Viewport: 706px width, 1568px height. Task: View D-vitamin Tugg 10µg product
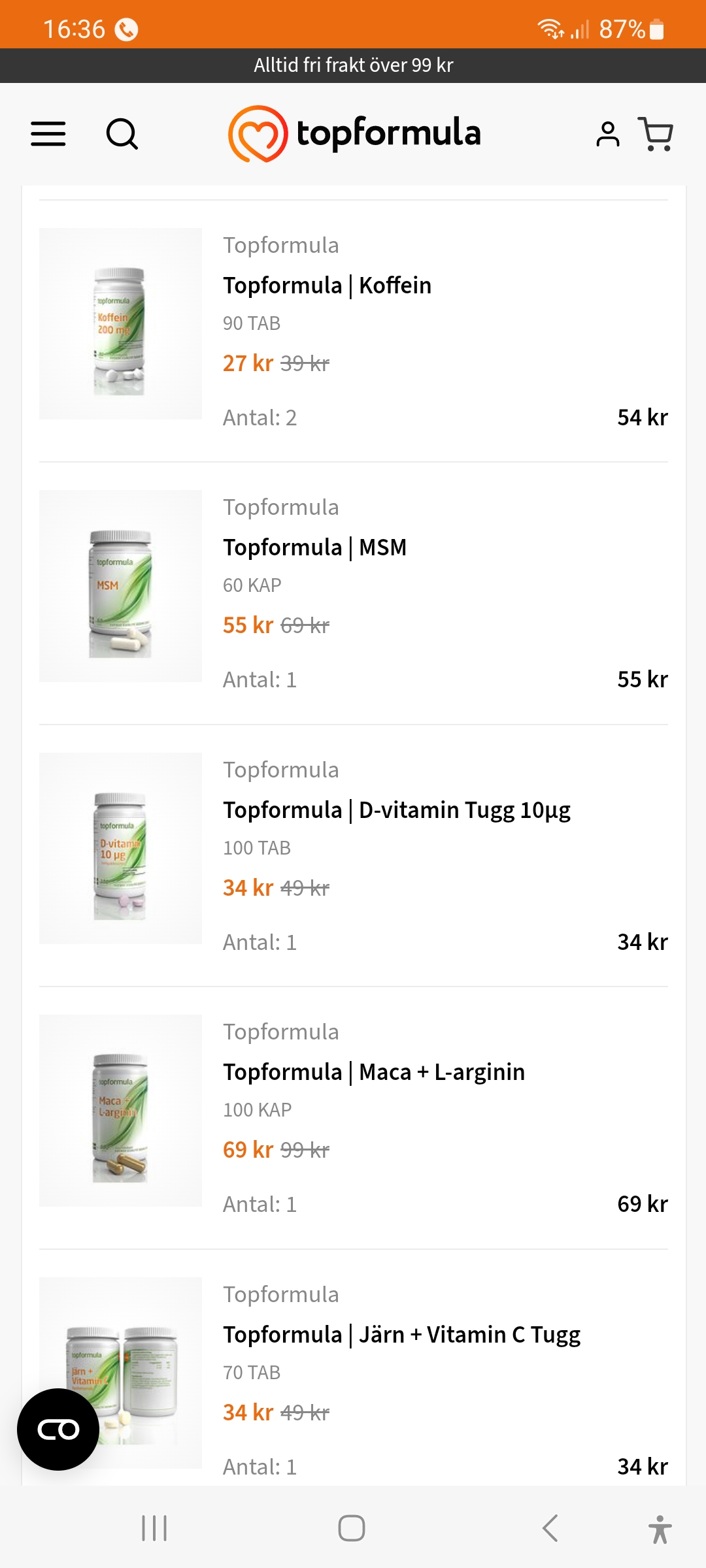click(x=396, y=810)
